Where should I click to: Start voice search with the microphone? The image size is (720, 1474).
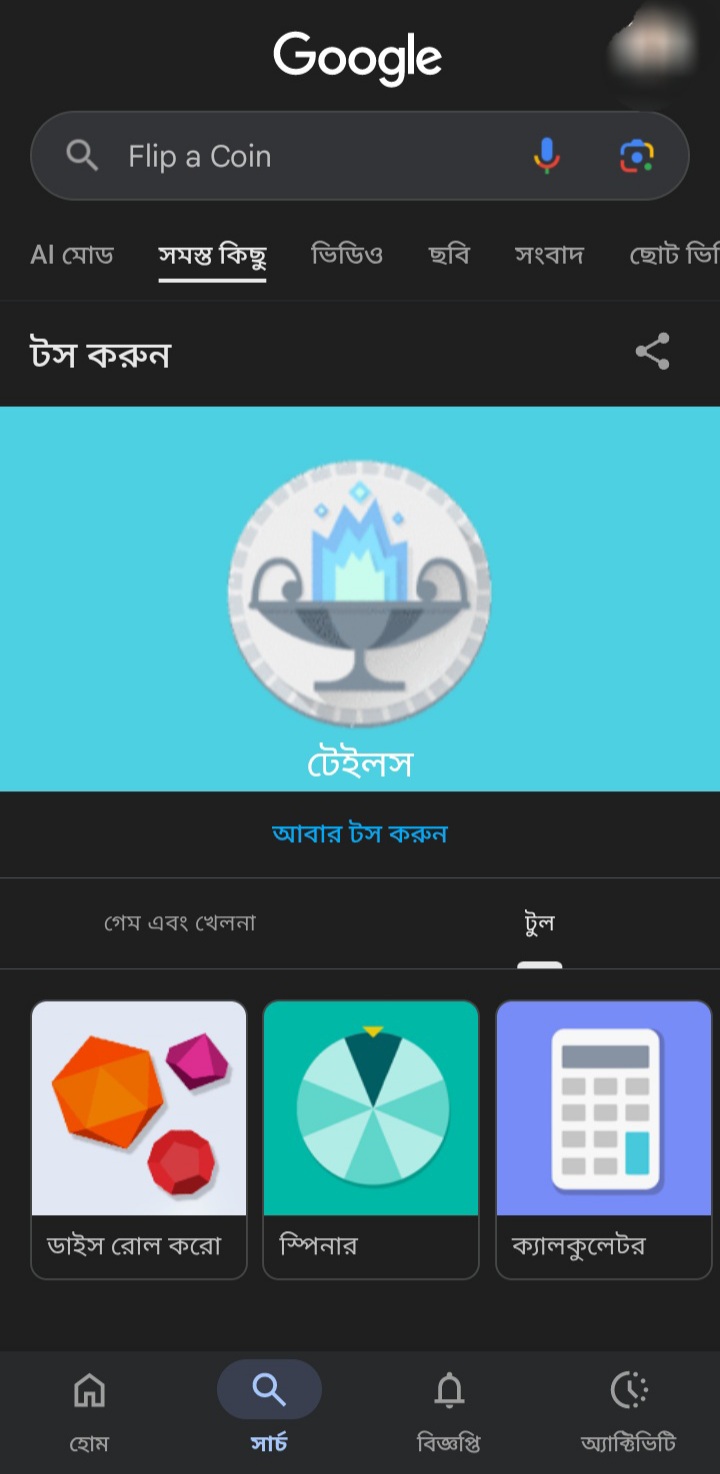click(x=546, y=156)
